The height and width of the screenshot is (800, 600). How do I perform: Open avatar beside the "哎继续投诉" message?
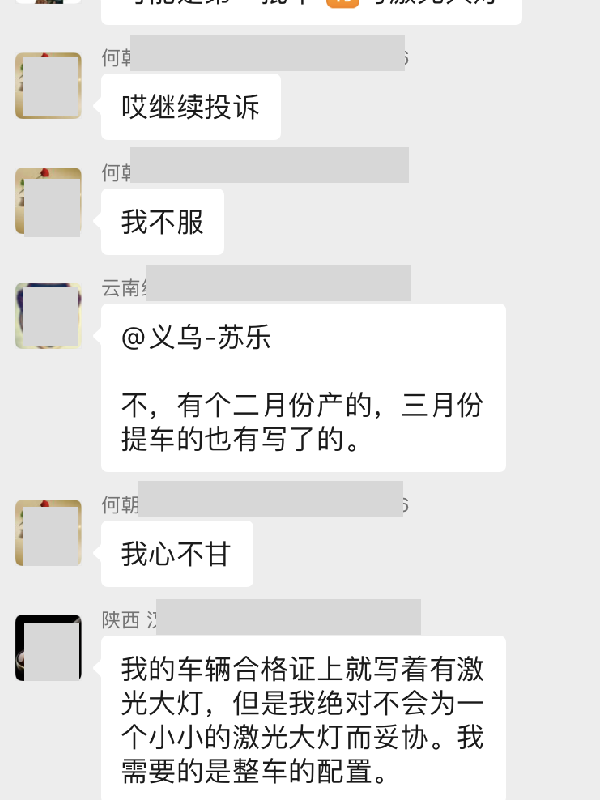pos(48,86)
